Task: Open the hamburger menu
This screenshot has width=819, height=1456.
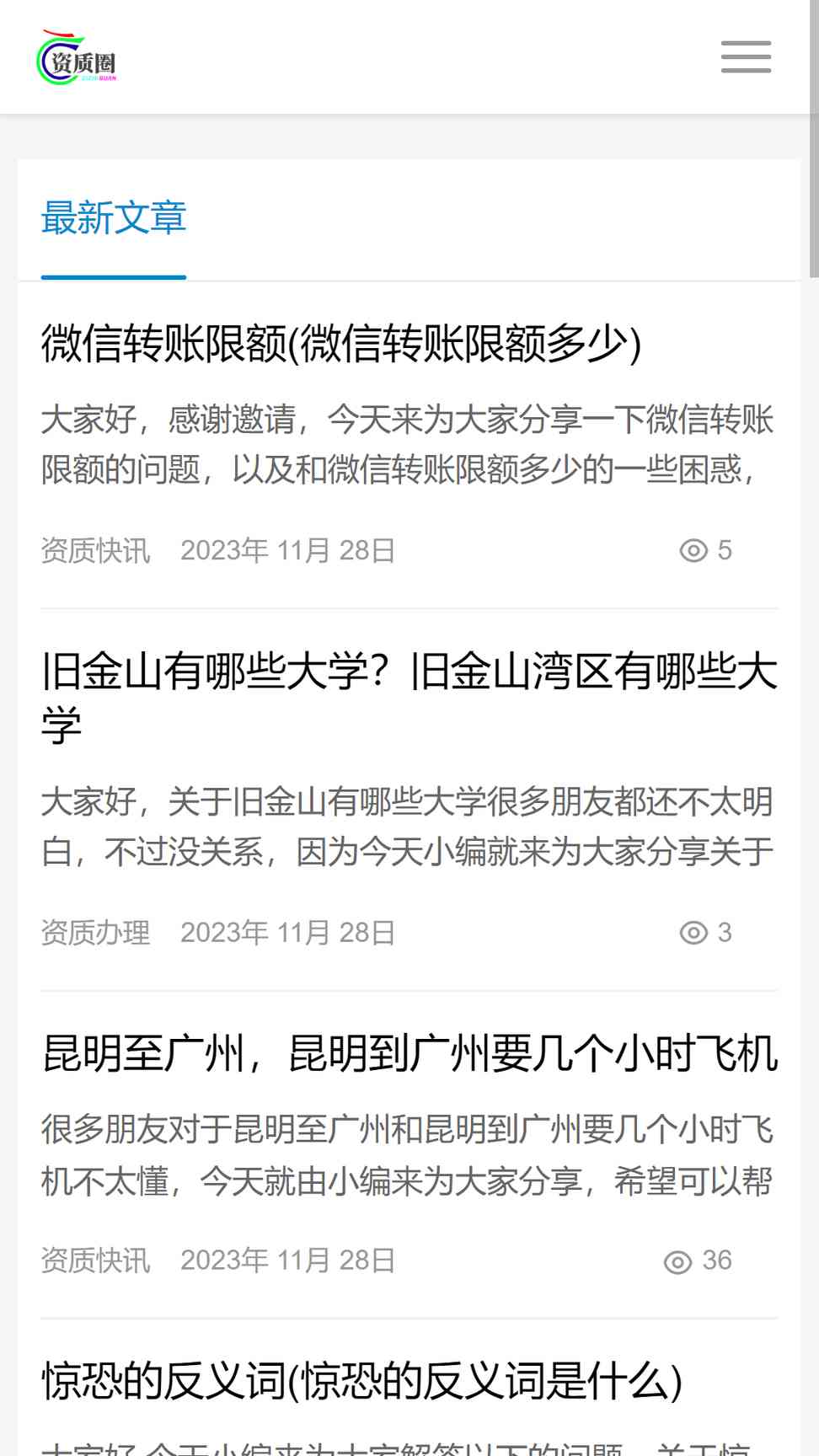Action: pyautogui.click(x=746, y=57)
